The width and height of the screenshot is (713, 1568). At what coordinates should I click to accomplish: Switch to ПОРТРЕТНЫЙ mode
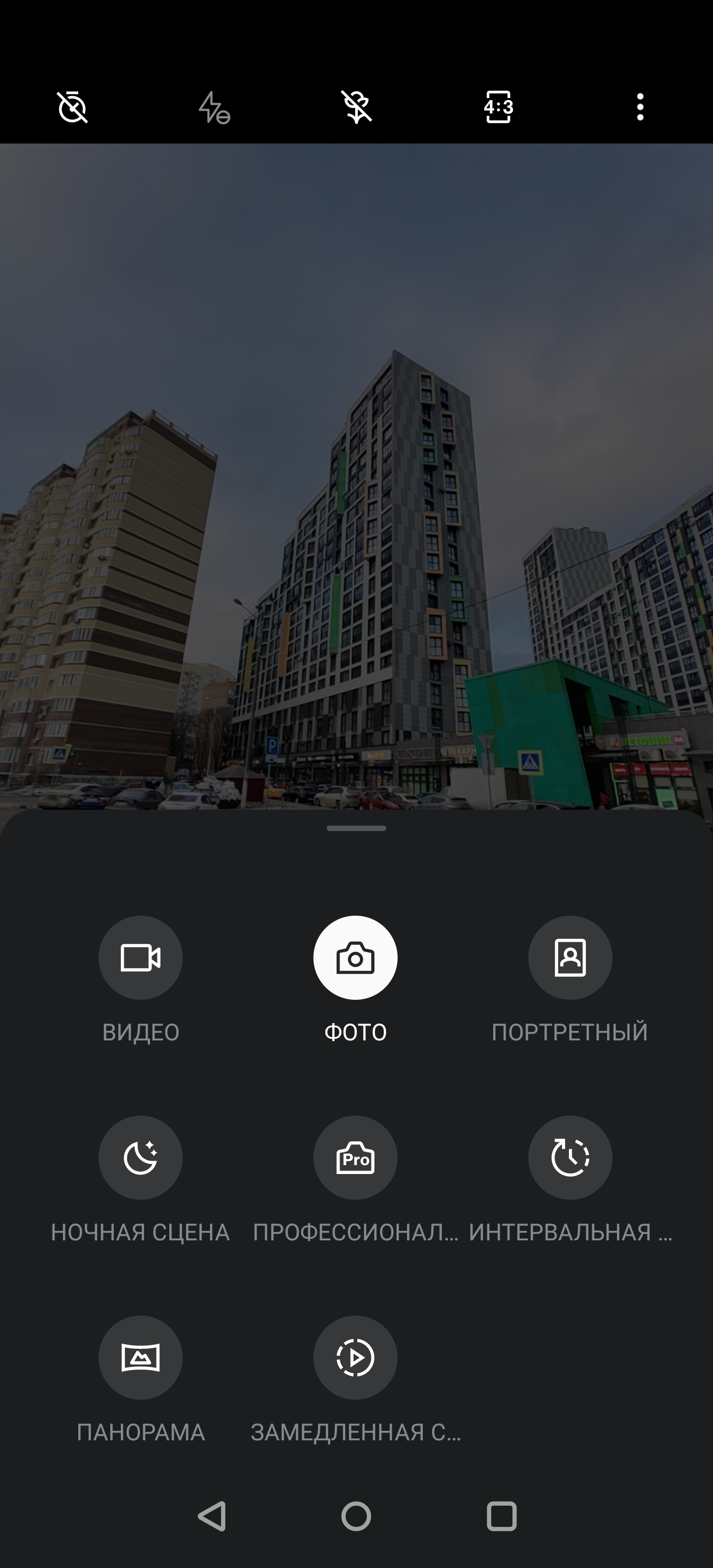[x=570, y=957]
